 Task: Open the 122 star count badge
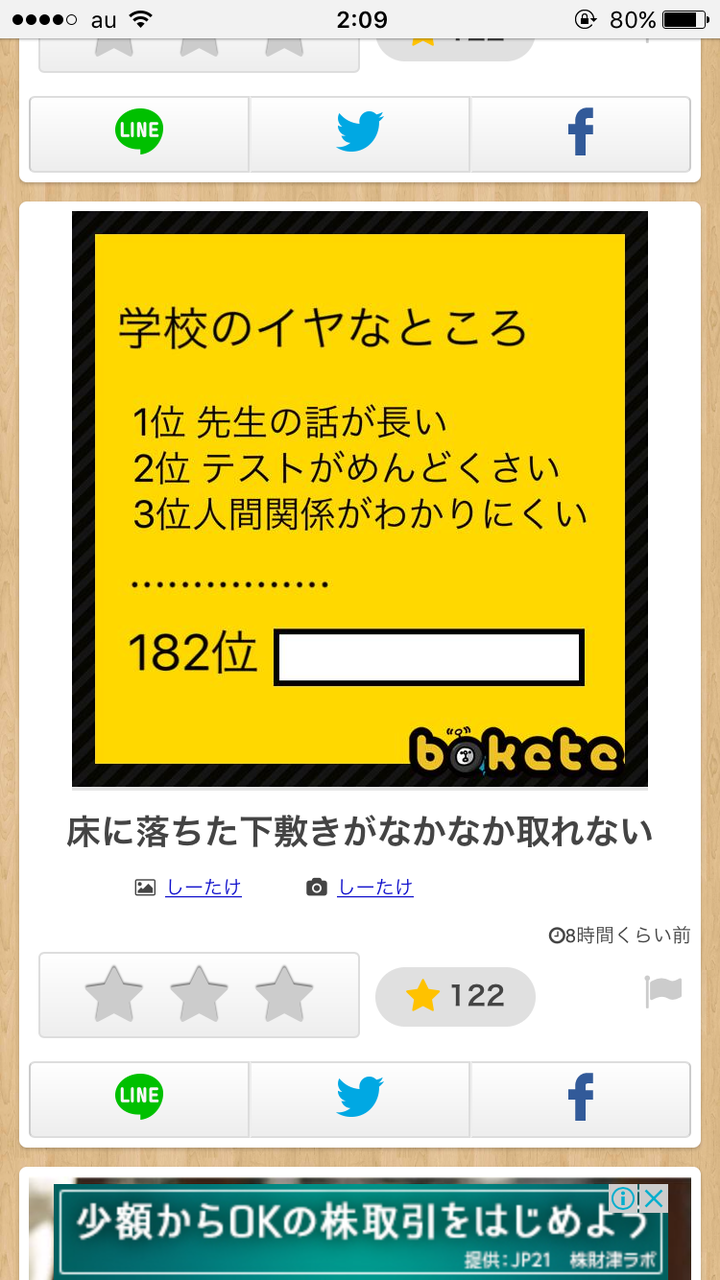(x=455, y=996)
